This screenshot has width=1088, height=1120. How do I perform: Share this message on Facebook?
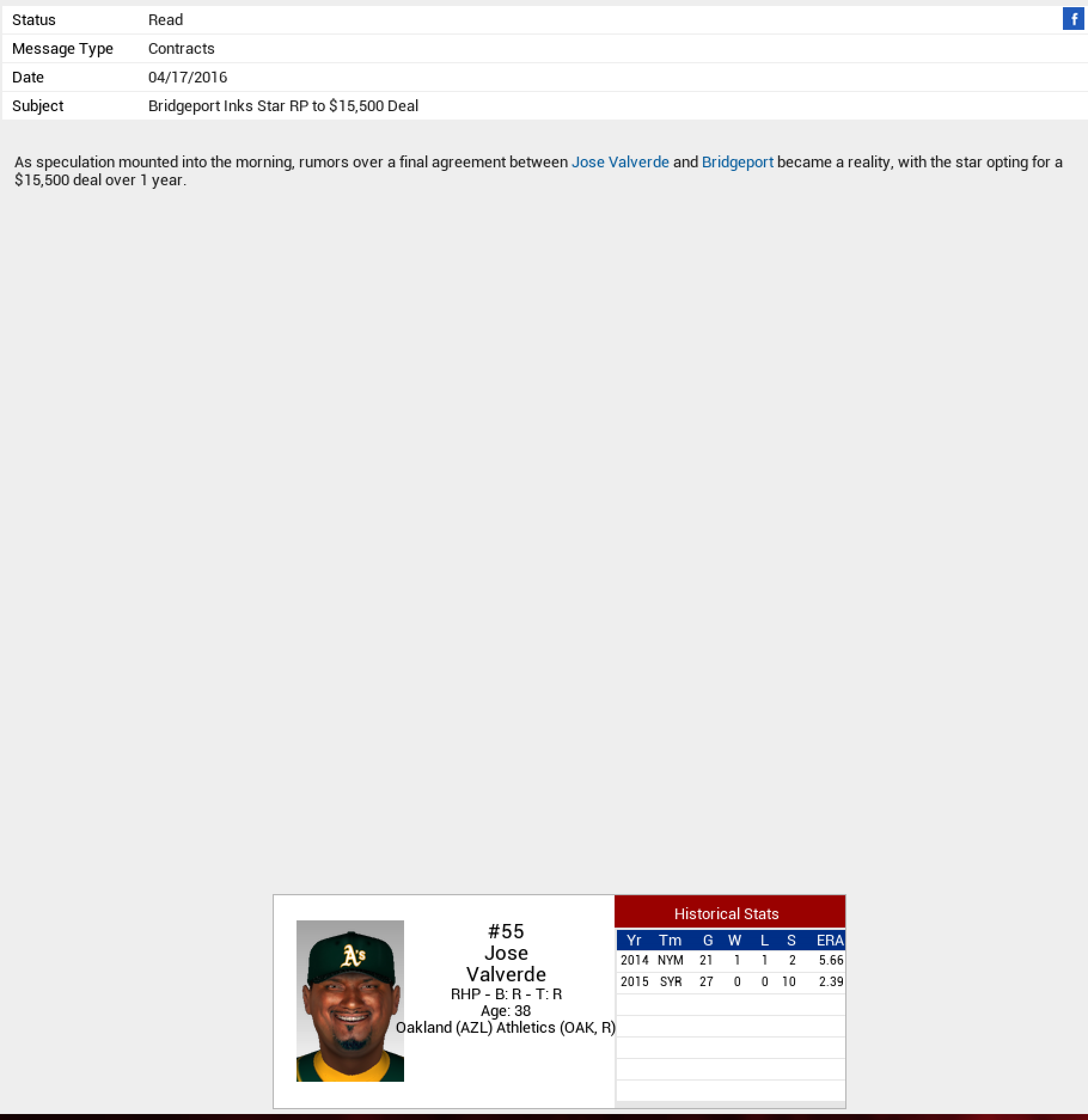1074,19
